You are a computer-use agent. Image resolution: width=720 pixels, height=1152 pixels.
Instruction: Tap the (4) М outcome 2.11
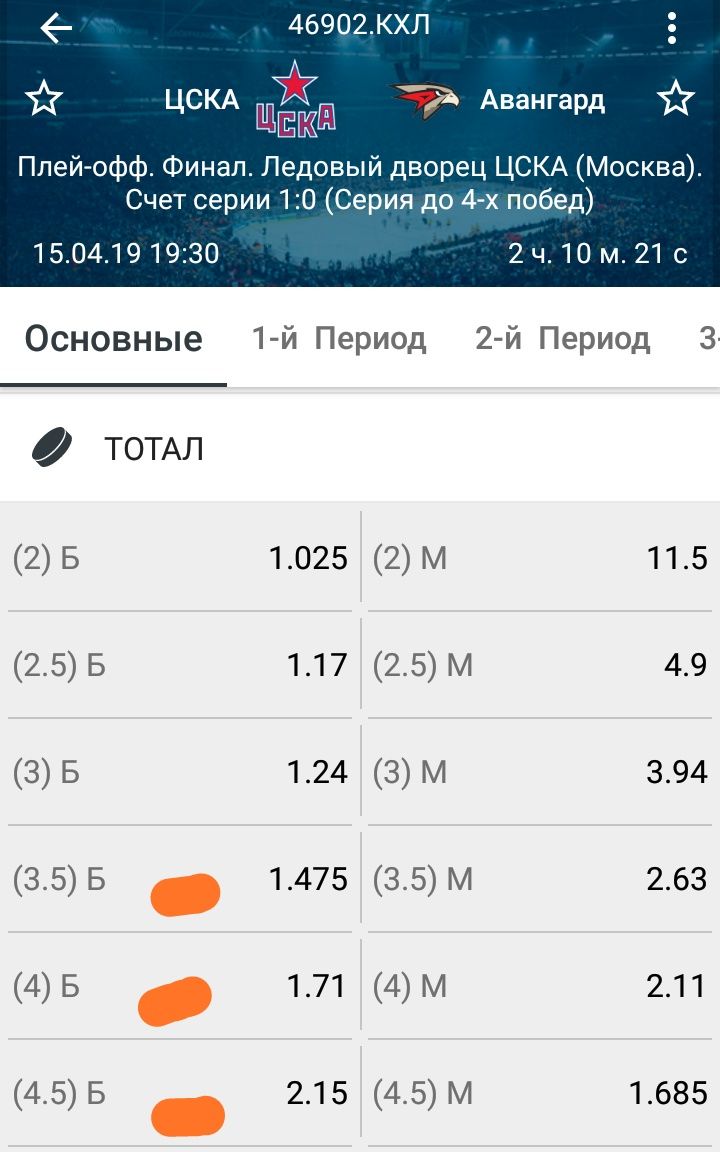click(x=540, y=987)
